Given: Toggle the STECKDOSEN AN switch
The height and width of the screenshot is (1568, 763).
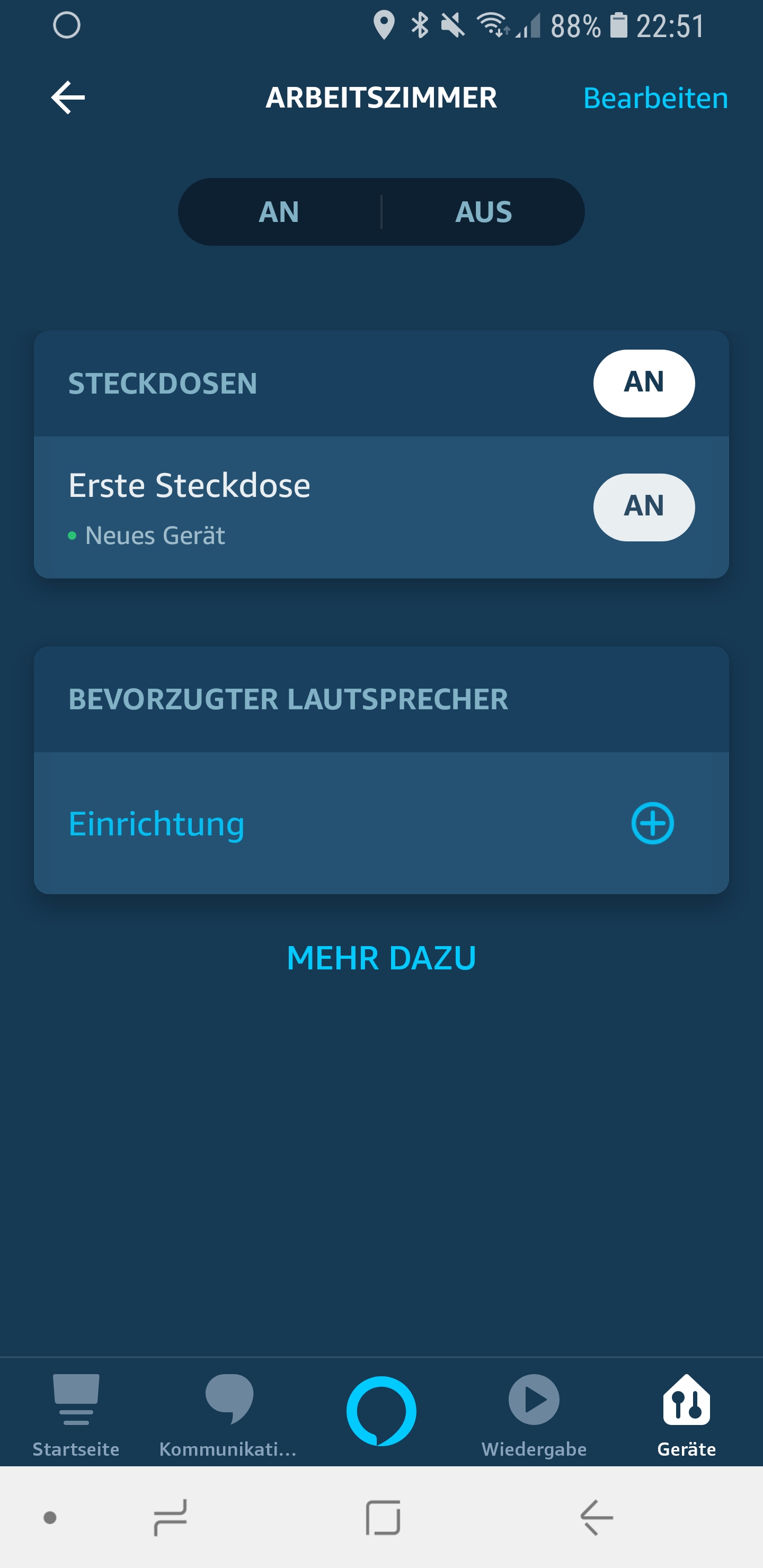Looking at the screenshot, I should tap(644, 383).
